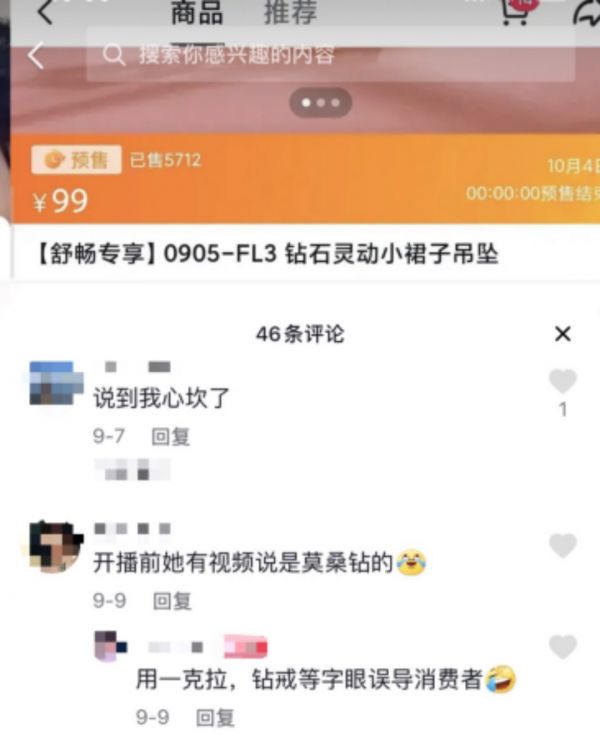This screenshot has height=744, width=600.
Task: Like the reply about 误导消费者
Action: click(563, 647)
